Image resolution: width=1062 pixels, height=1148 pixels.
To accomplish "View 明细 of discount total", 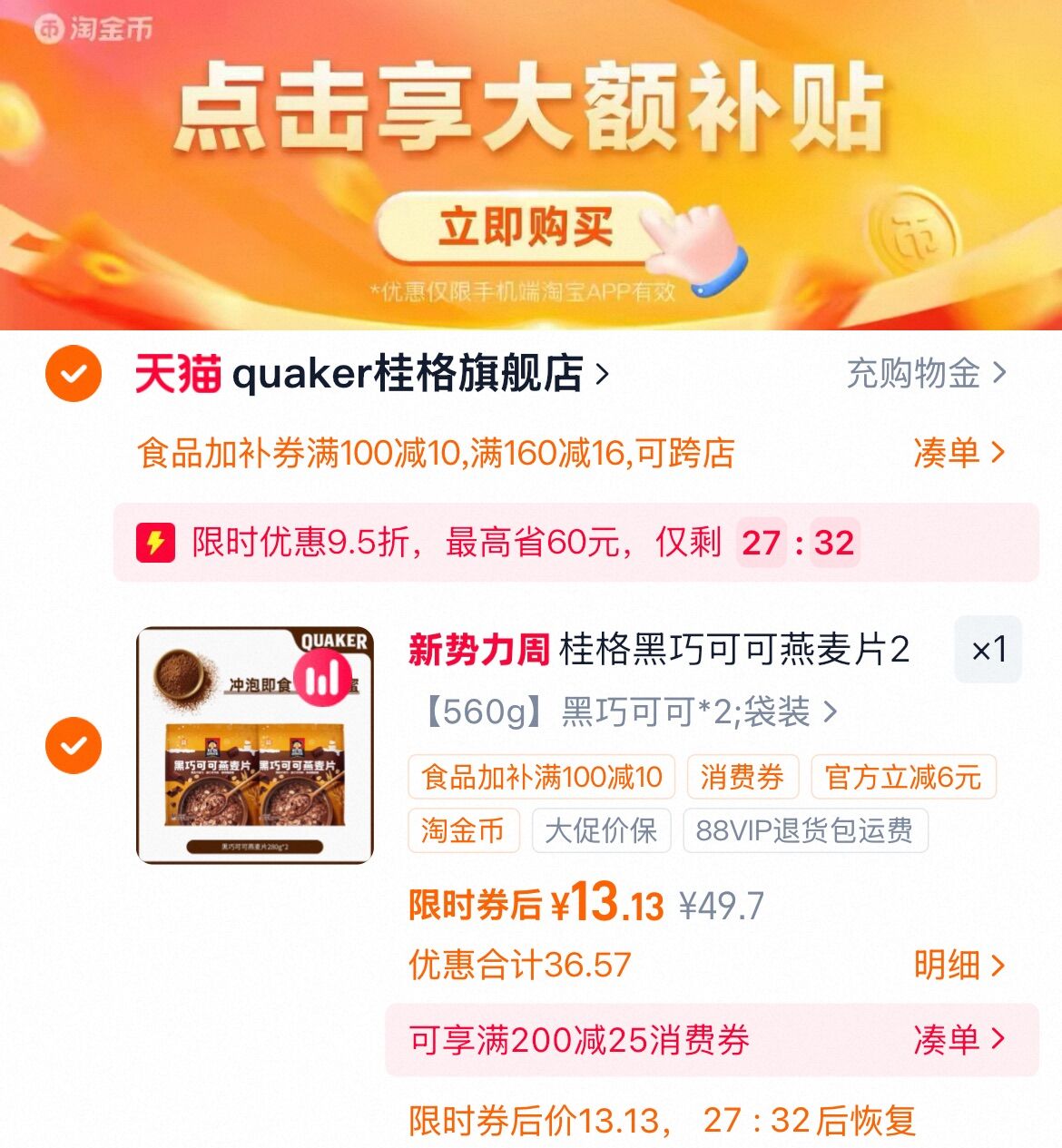I will click(x=959, y=965).
